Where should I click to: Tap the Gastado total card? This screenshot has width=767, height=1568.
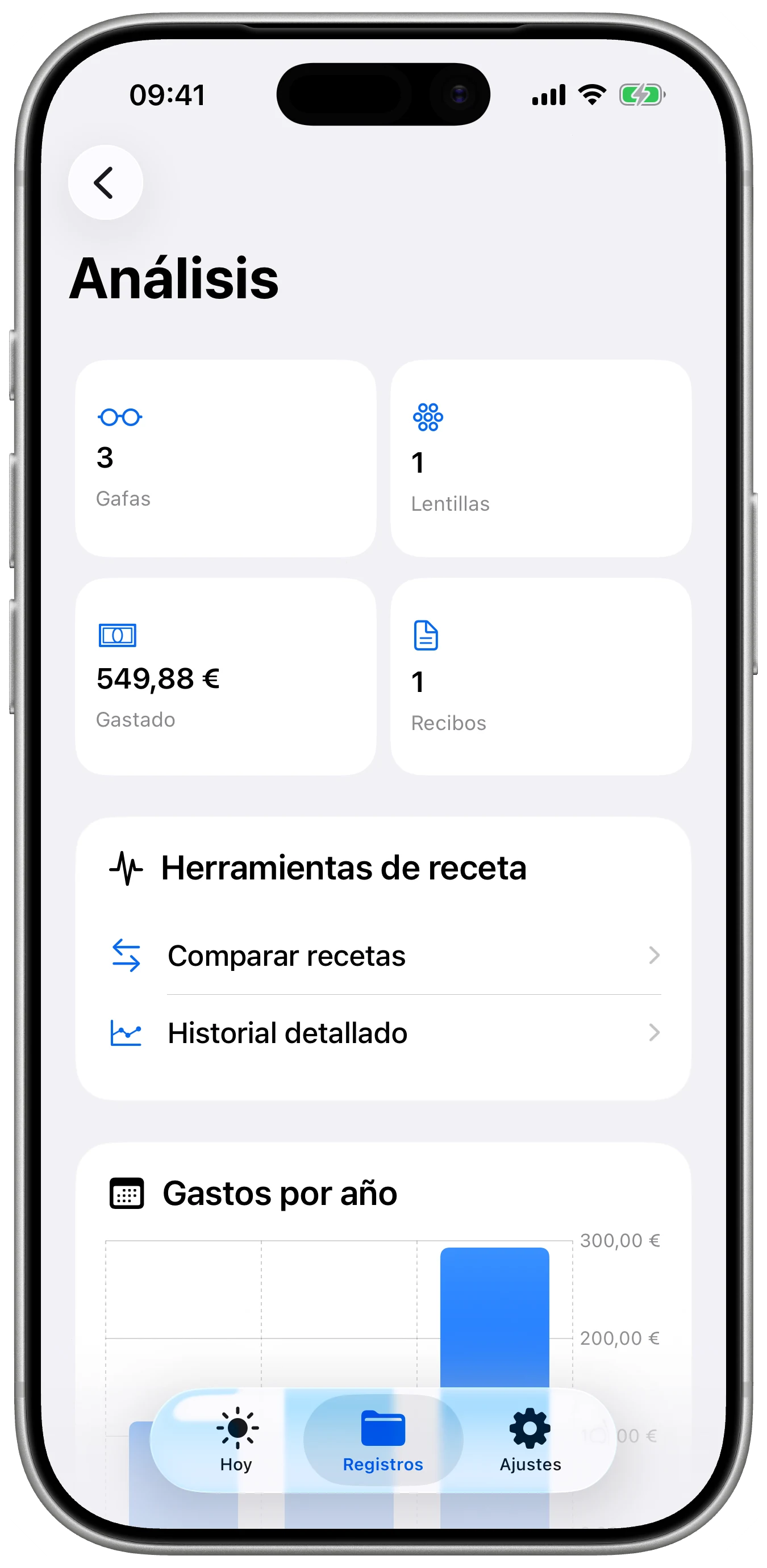pyautogui.click(x=226, y=676)
